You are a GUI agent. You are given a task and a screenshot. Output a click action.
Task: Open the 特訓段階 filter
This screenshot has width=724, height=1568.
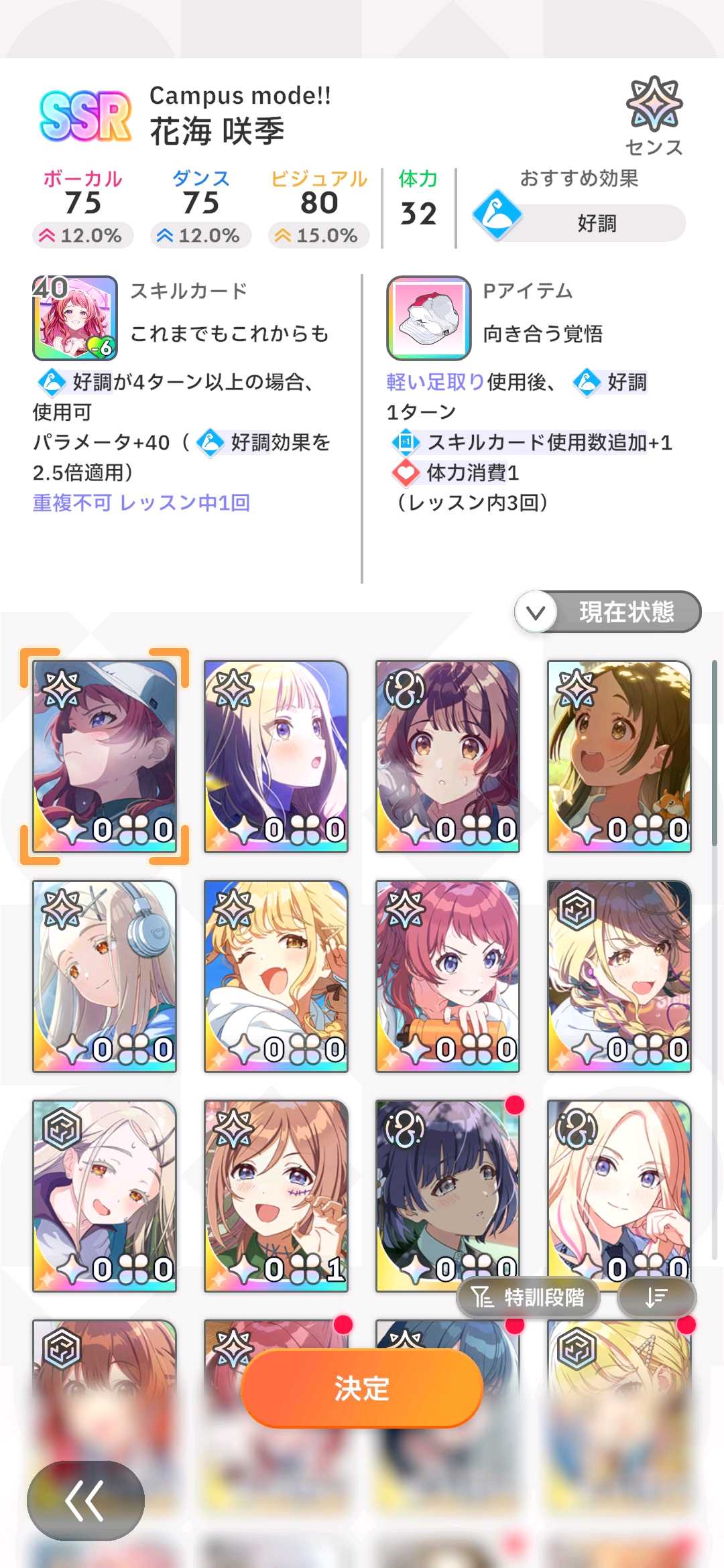(x=528, y=1297)
